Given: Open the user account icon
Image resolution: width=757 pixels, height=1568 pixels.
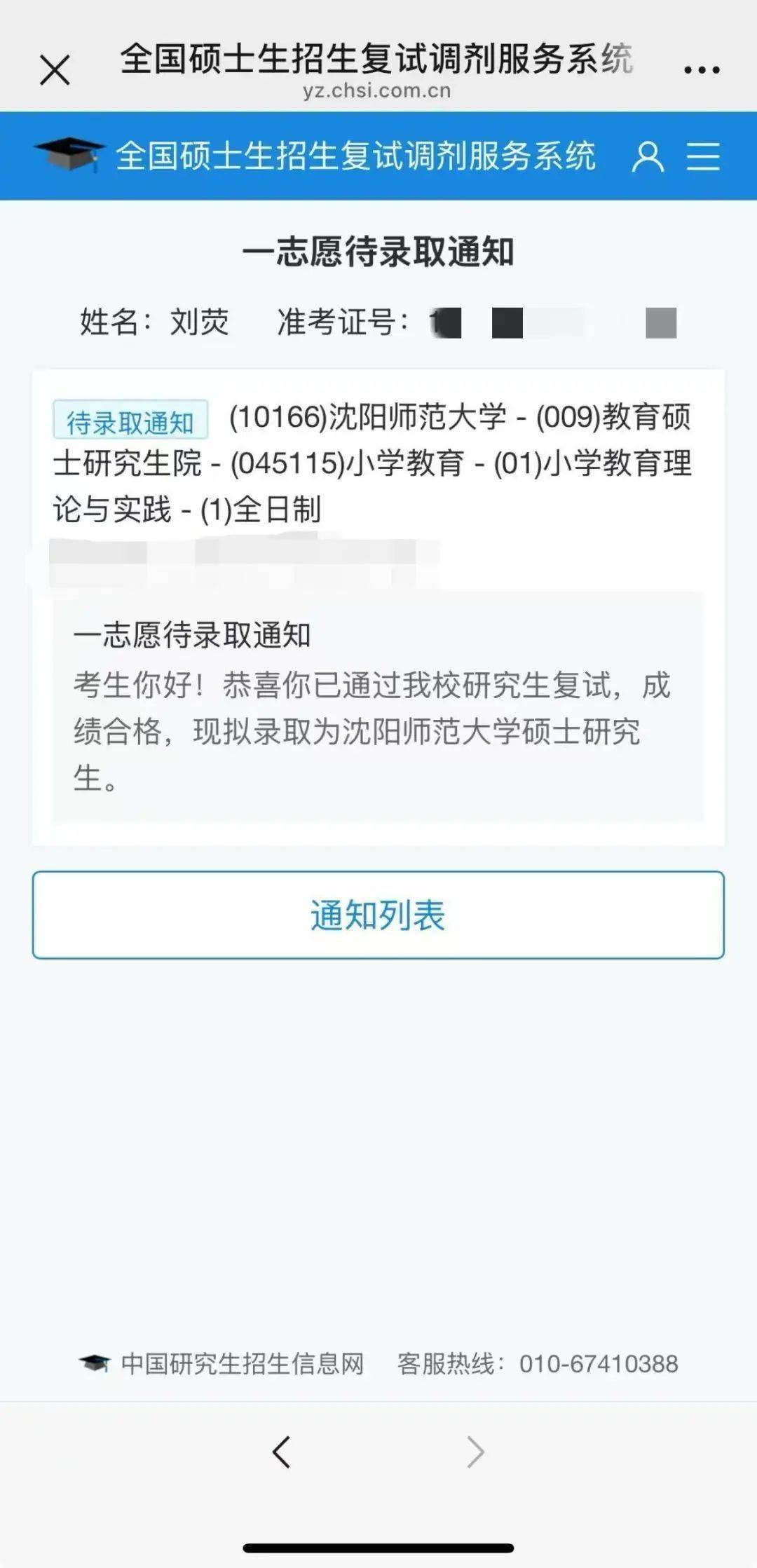Looking at the screenshot, I should pos(647,156).
